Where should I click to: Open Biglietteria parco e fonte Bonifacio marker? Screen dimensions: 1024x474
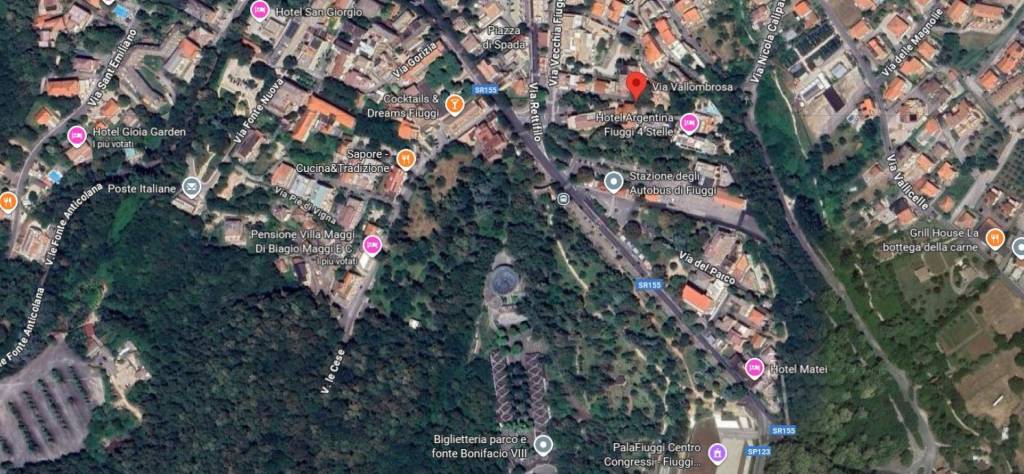(x=543, y=445)
